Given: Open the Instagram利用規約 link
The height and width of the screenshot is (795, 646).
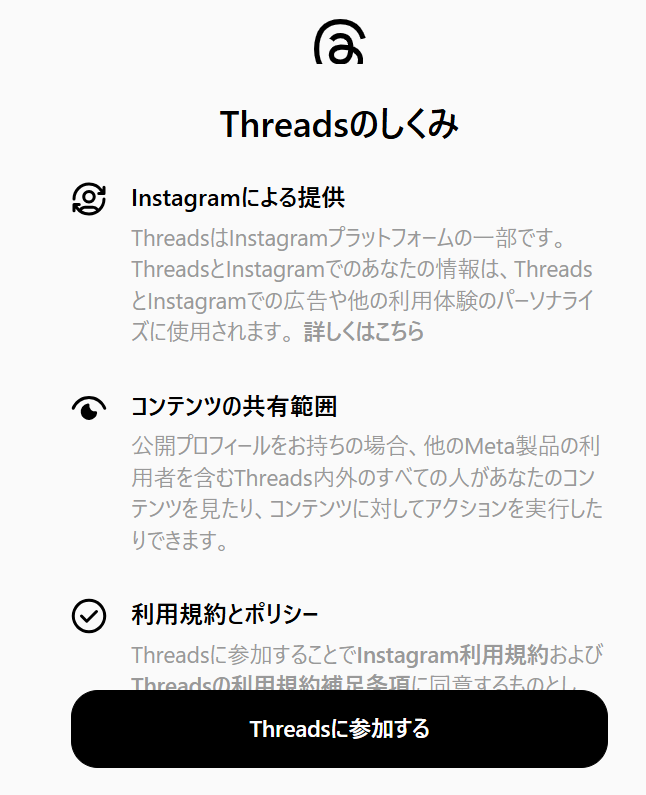Looking at the screenshot, I should 453,657.
